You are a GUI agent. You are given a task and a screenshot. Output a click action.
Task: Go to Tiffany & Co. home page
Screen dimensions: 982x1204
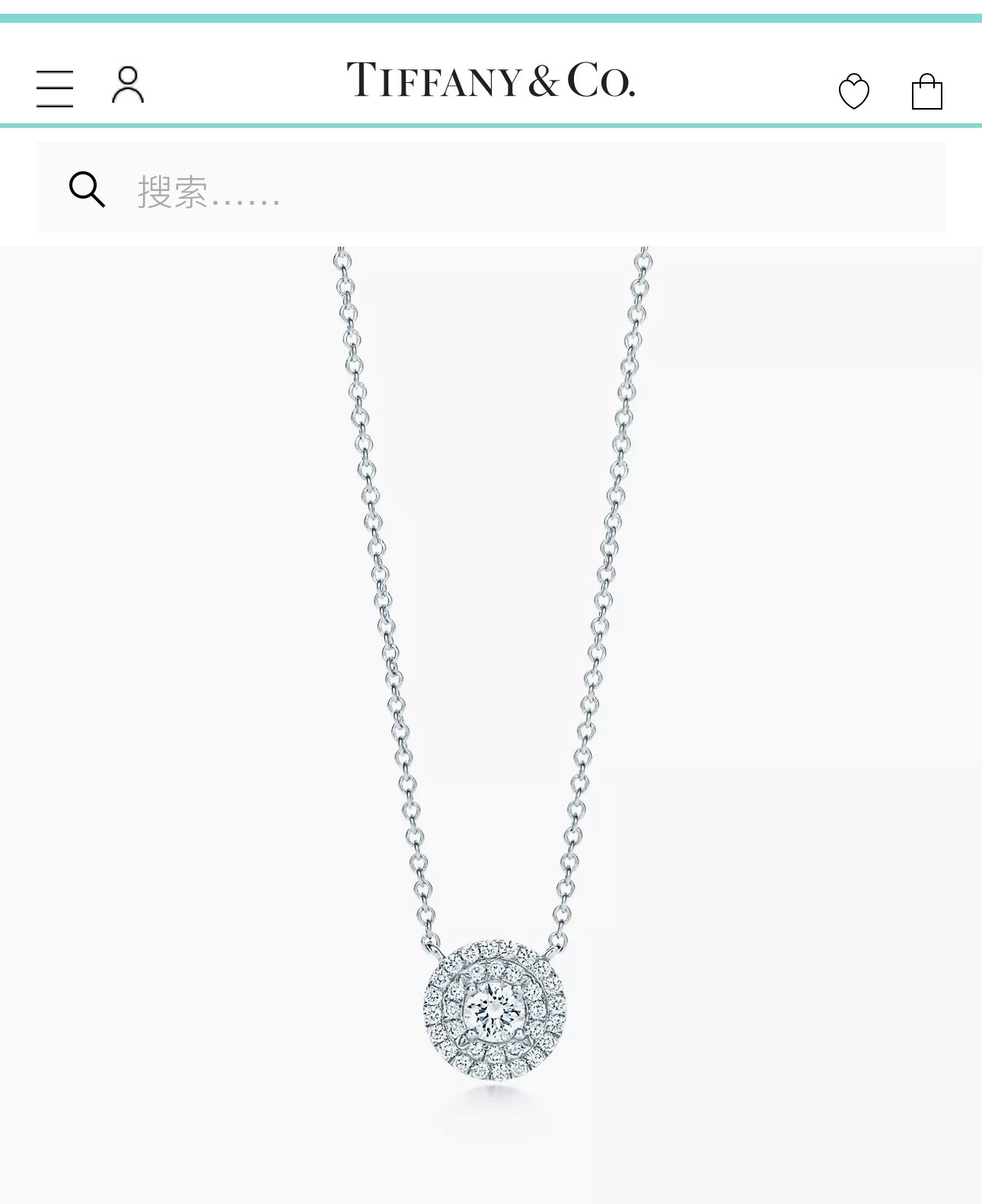tap(490, 80)
